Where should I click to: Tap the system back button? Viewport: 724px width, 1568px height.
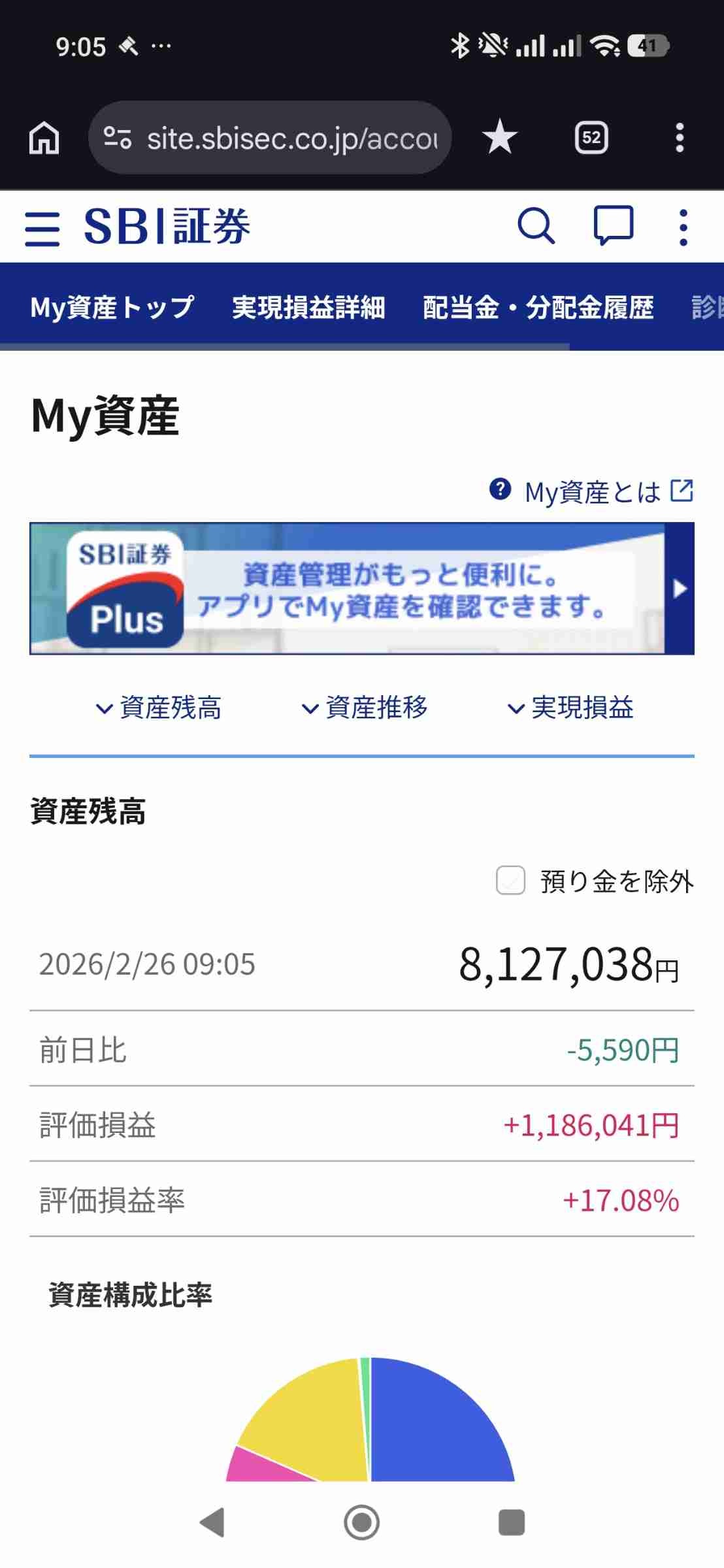212,1522
